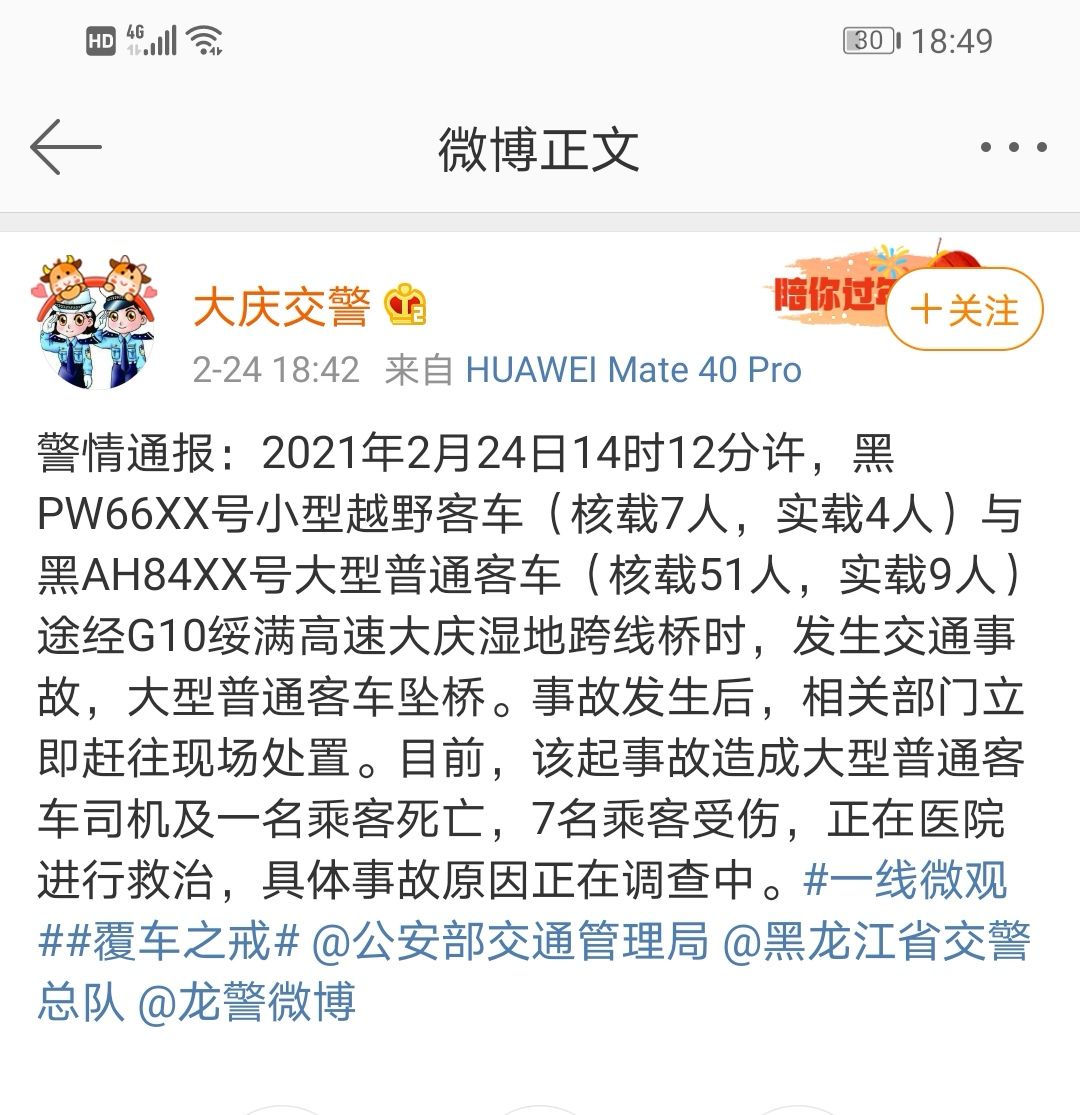Go back using the arrow
The image size is (1080, 1115).
tap(66, 148)
